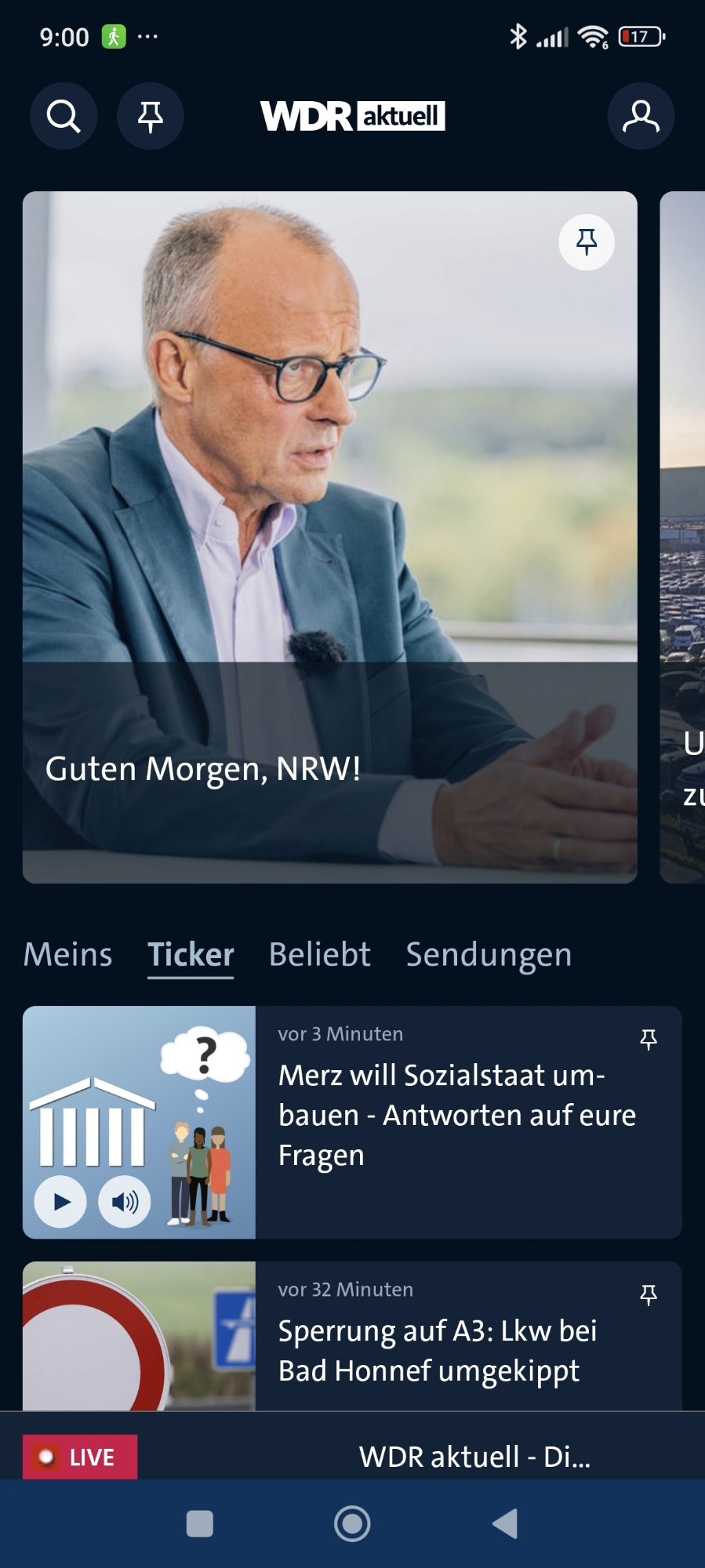The width and height of the screenshot is (705, 1568).
Task: Pin the Merz will Sozialstaat umbauen article
Action: (x=648, y=1040)
